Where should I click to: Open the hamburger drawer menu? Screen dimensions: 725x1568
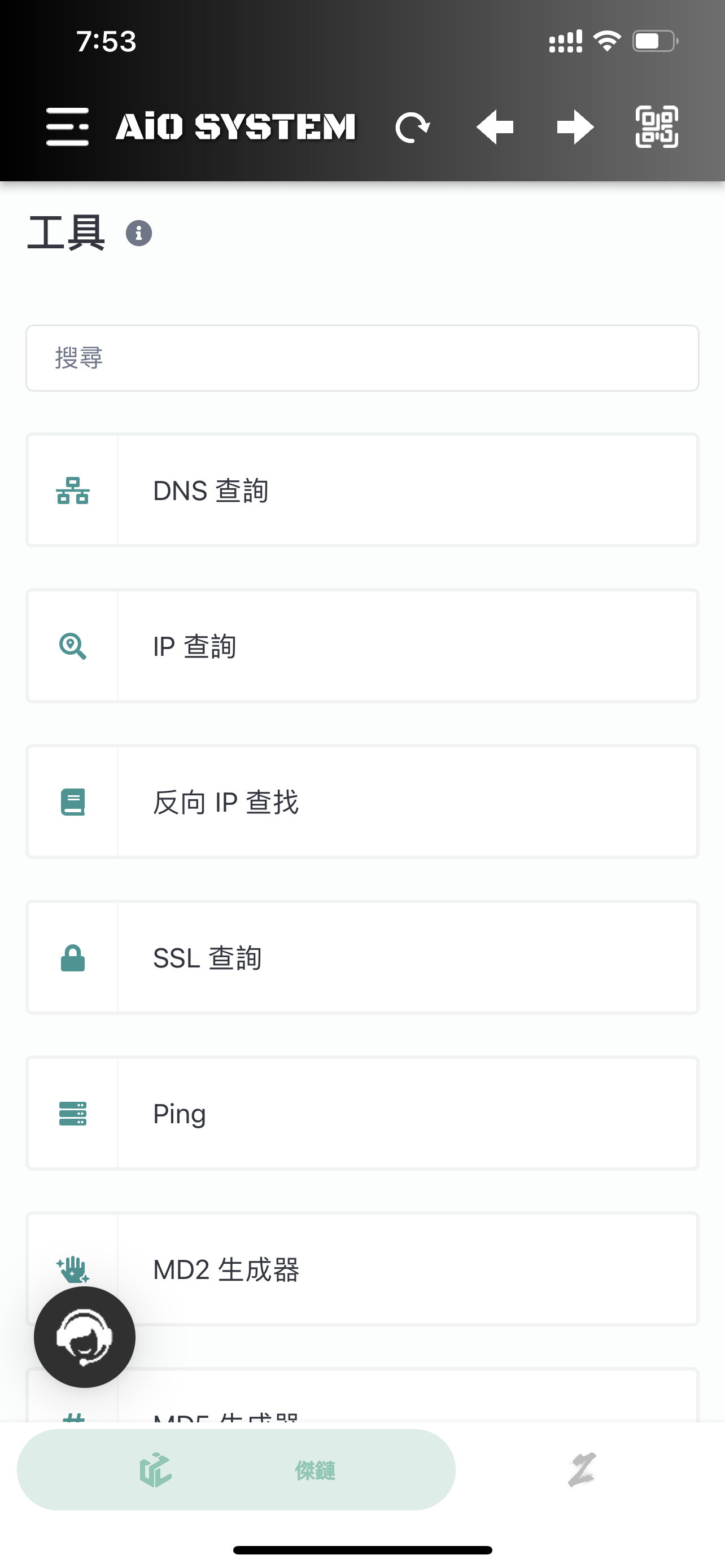coord(67,126)
